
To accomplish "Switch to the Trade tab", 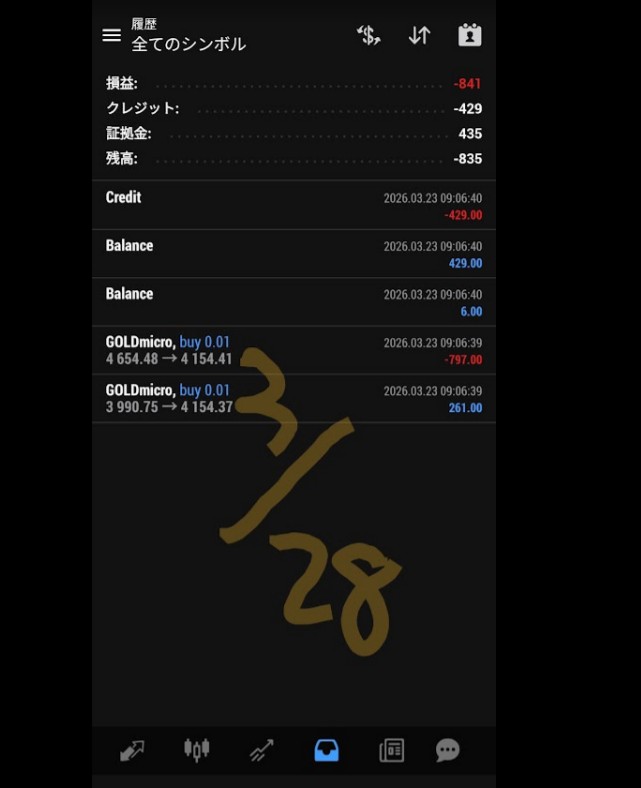I will (x=262, y=750).
